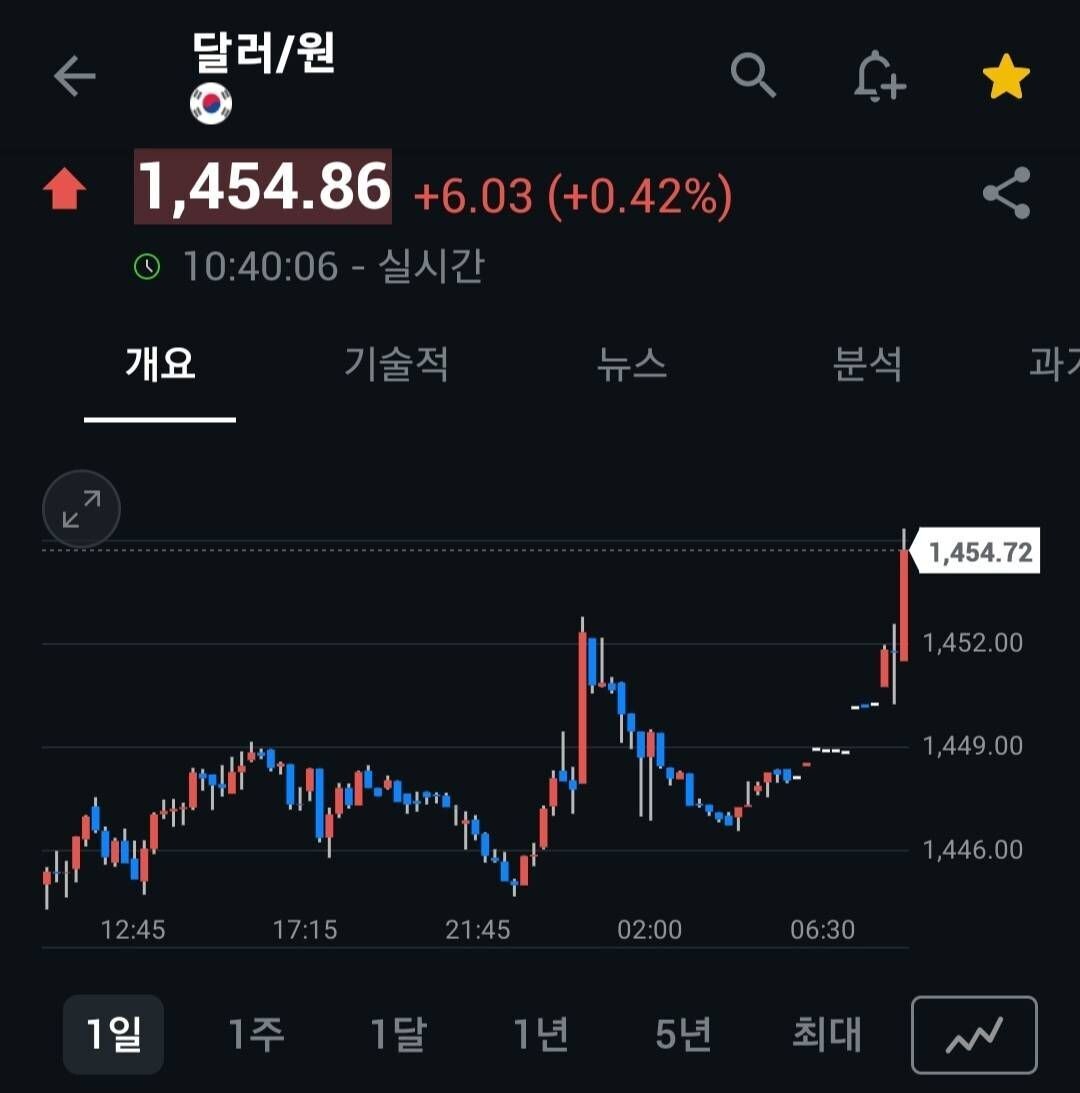
Task: Switch to the 기술적 tab
Action: [396, 367]
